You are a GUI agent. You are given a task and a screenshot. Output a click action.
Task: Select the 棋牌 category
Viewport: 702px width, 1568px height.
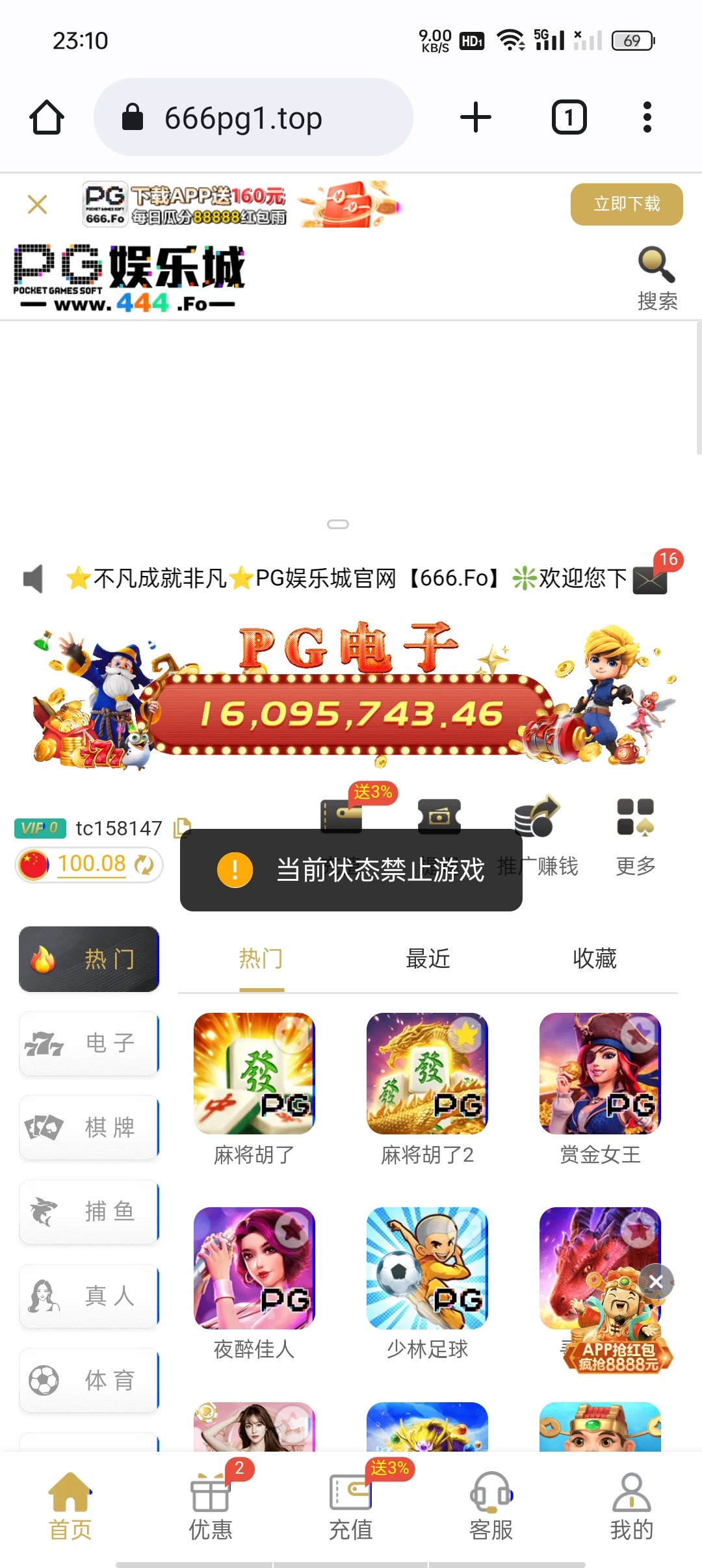(89, 1127)
